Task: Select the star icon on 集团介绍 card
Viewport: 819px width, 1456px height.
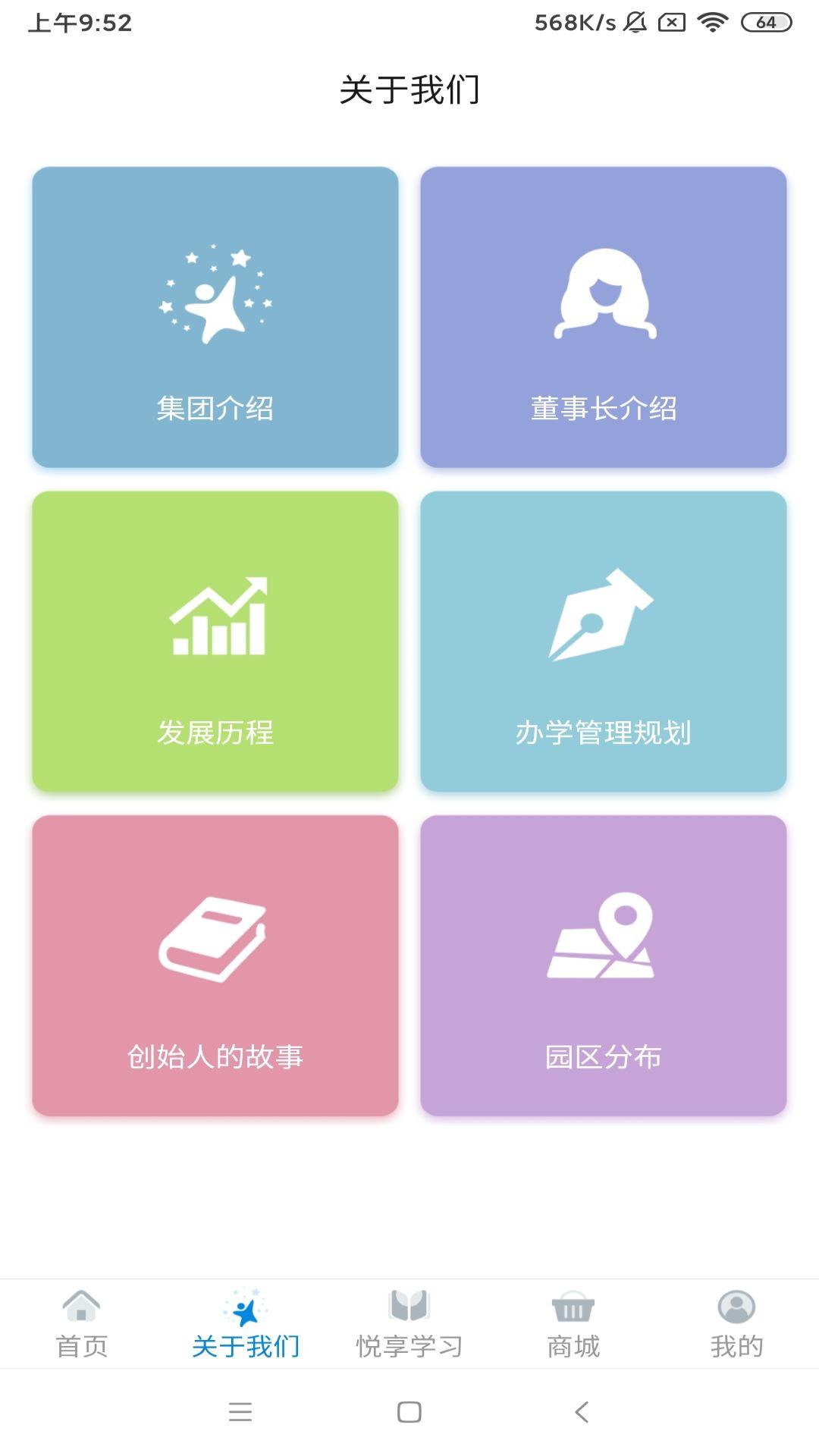Action: click(x=215, y=294)
